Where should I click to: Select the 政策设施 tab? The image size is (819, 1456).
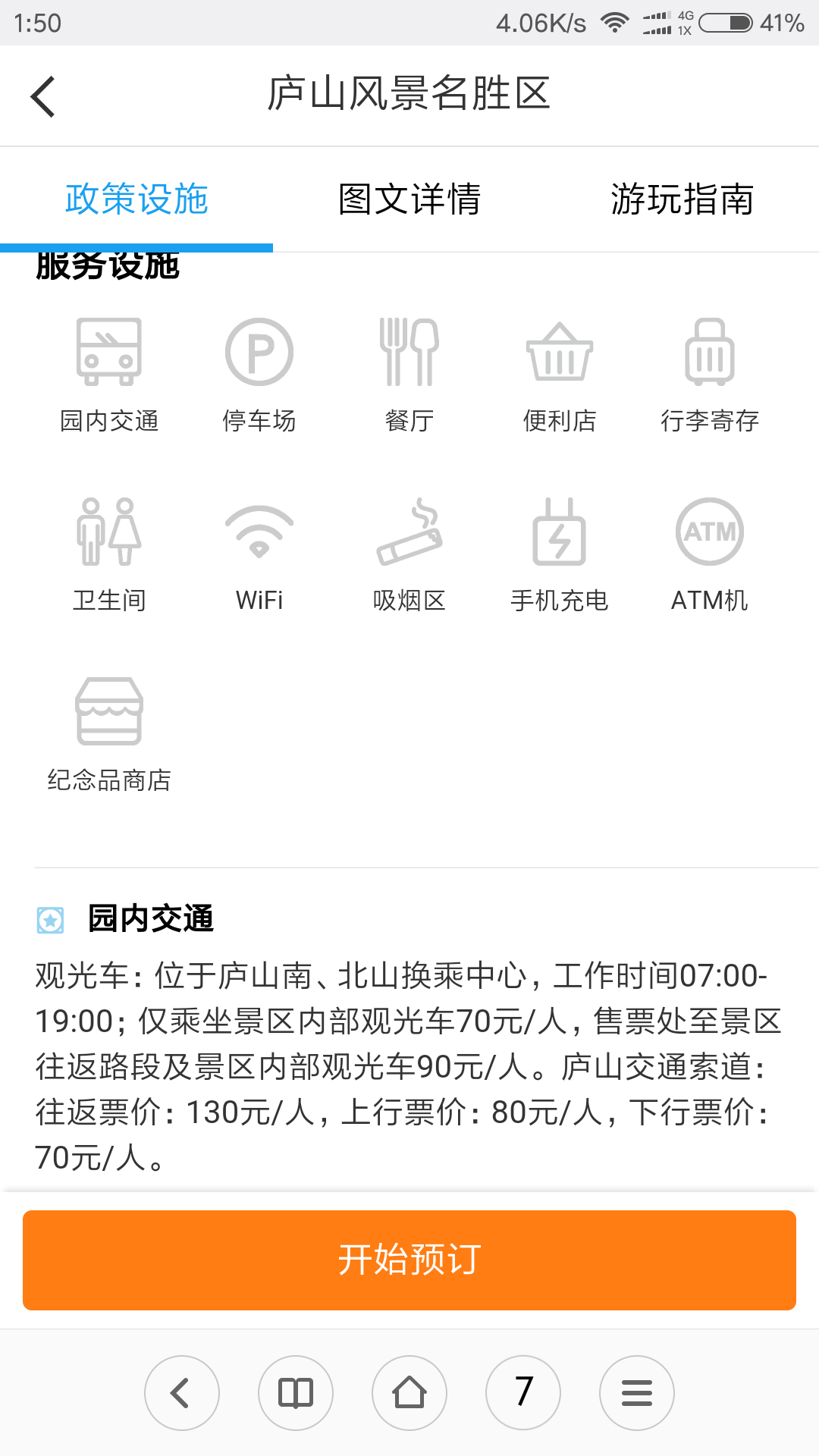pyautogui.click(x=136, y=199)
